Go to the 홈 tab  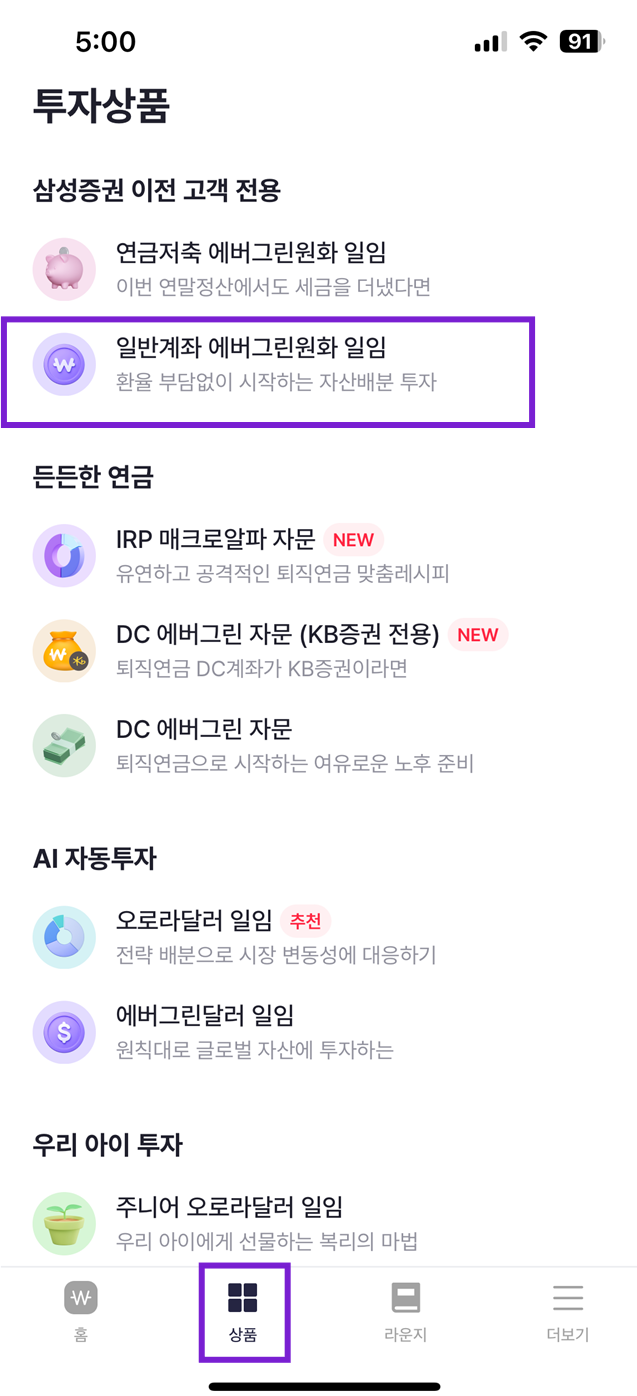(81, 1312)
